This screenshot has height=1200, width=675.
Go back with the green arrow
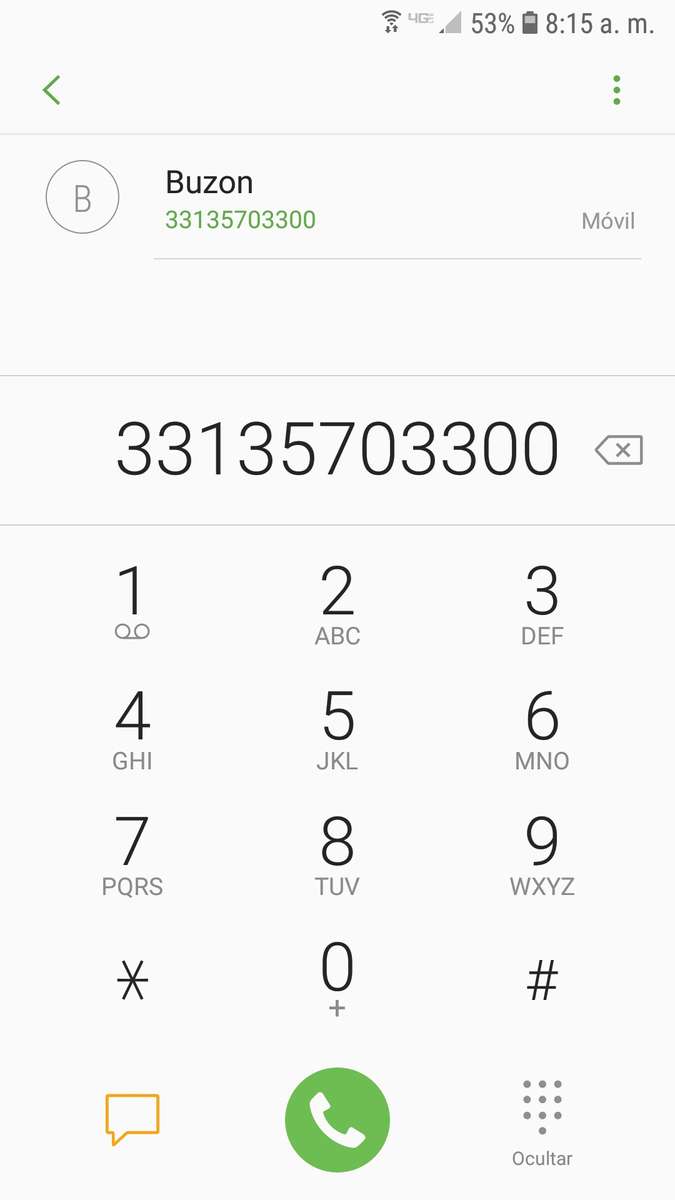52,90
